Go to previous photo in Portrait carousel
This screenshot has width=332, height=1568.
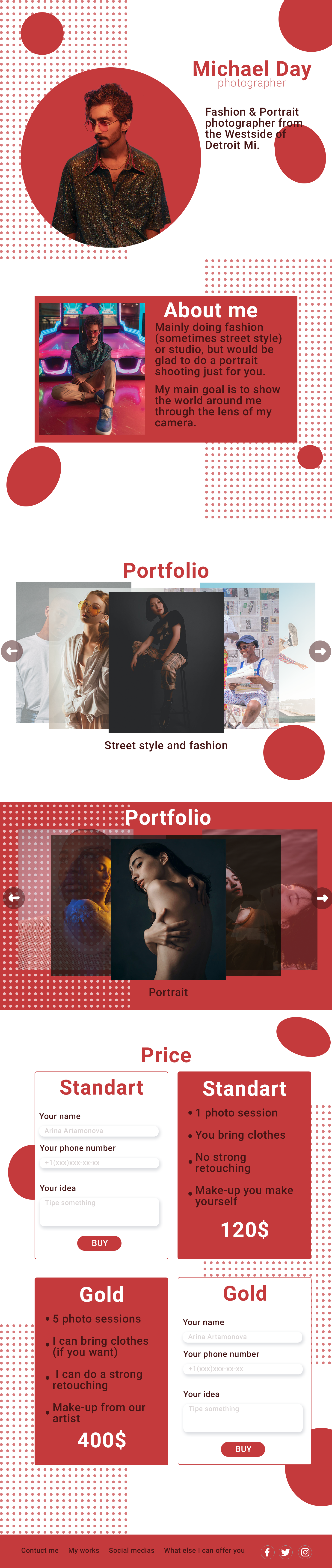(13, 898)
